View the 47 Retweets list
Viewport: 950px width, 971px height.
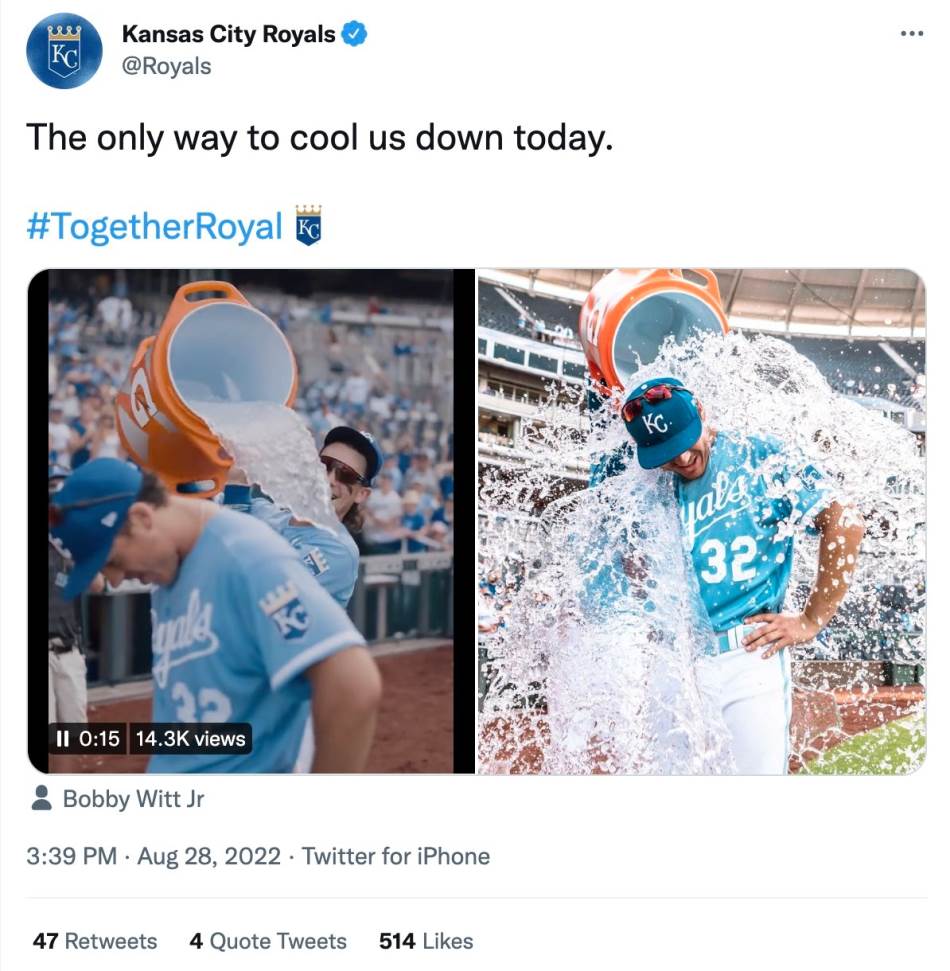pos(95,941)
